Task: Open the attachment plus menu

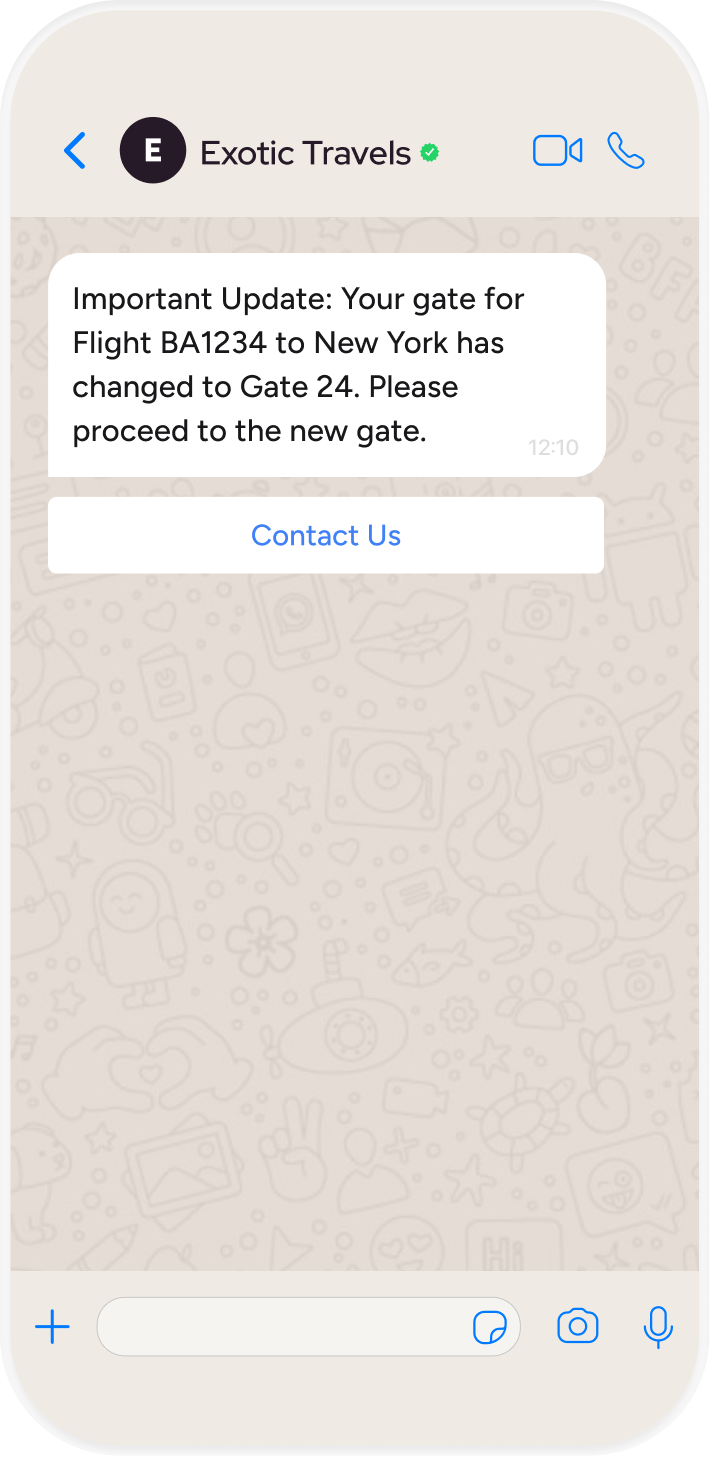Action: point(52,1327)
